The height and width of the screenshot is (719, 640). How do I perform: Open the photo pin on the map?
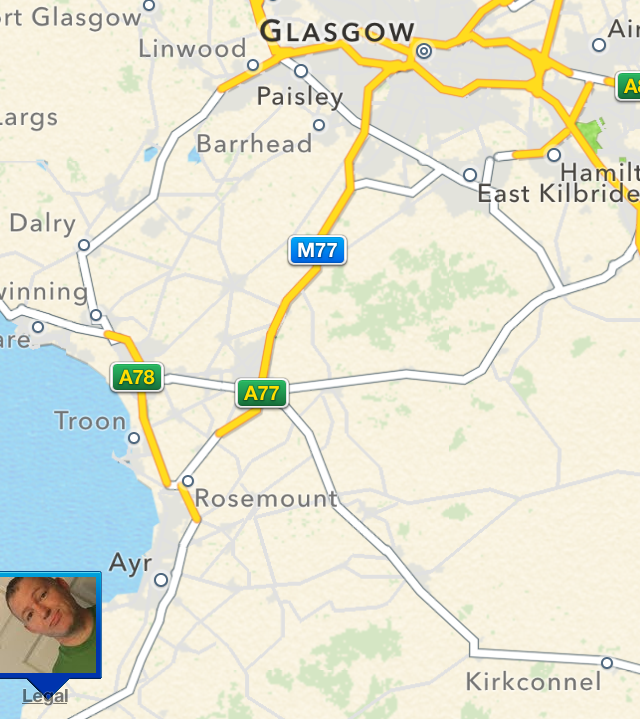click(x=48, y=625)
